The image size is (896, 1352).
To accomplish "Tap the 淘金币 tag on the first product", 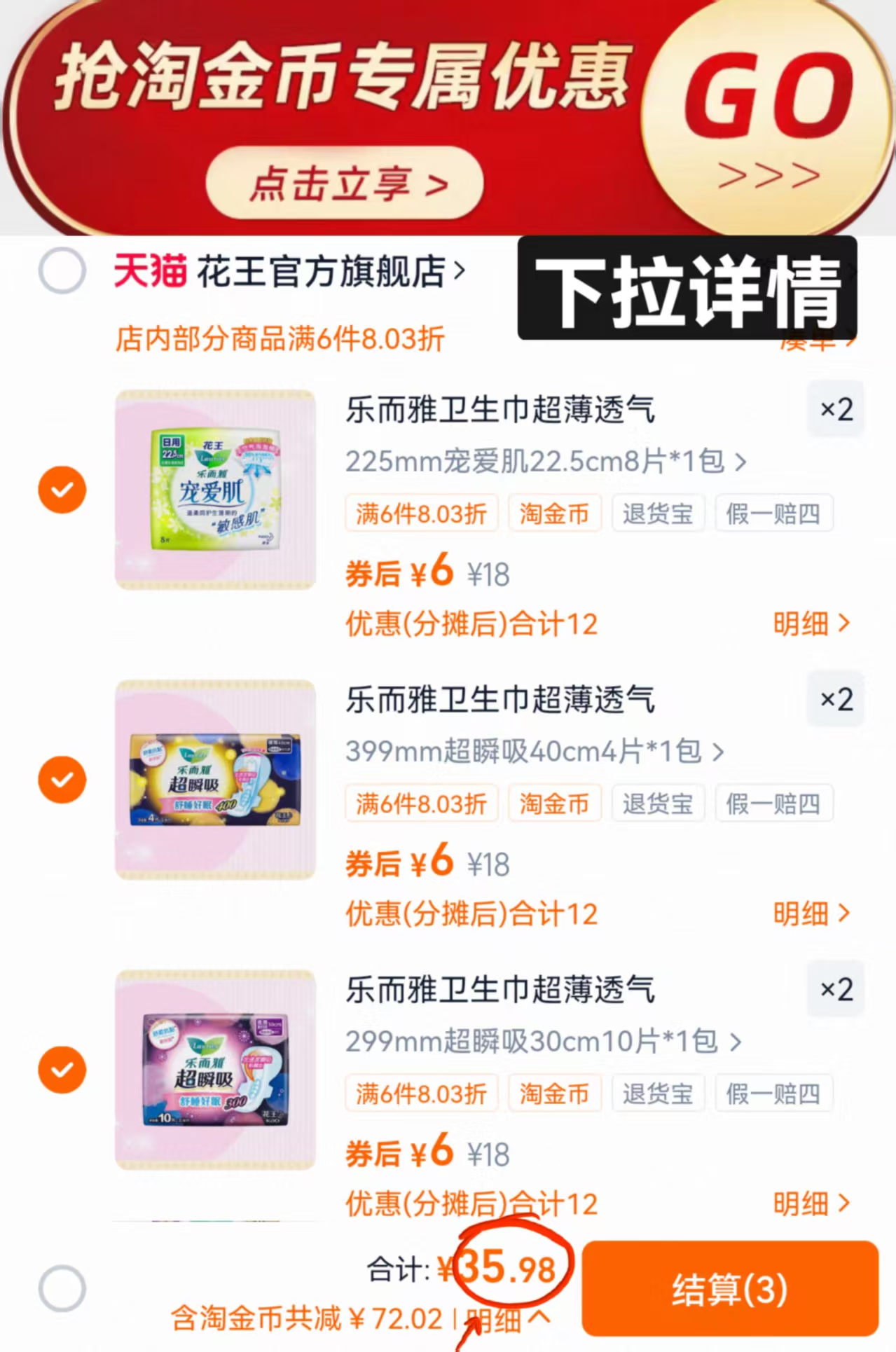I will click(554, 513).
